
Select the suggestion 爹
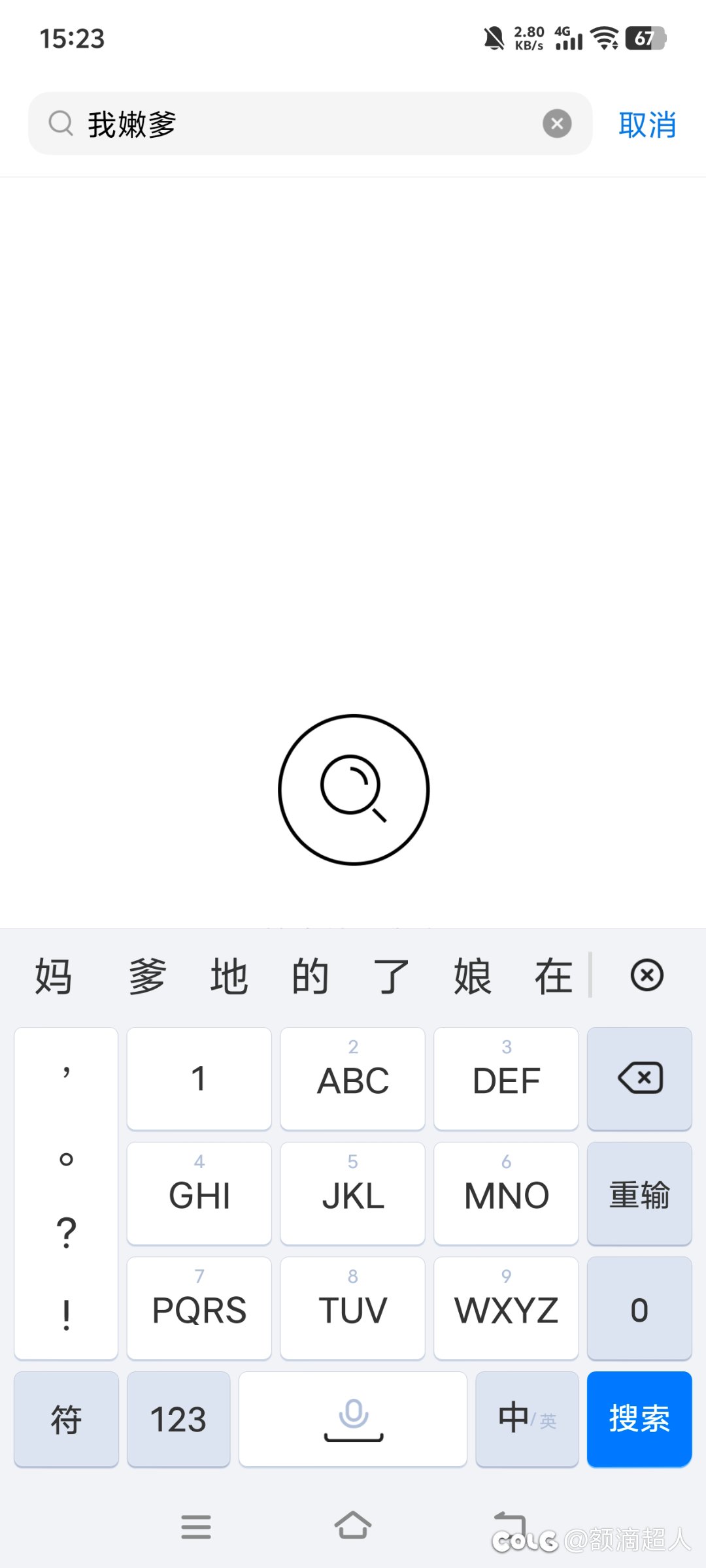148,976
